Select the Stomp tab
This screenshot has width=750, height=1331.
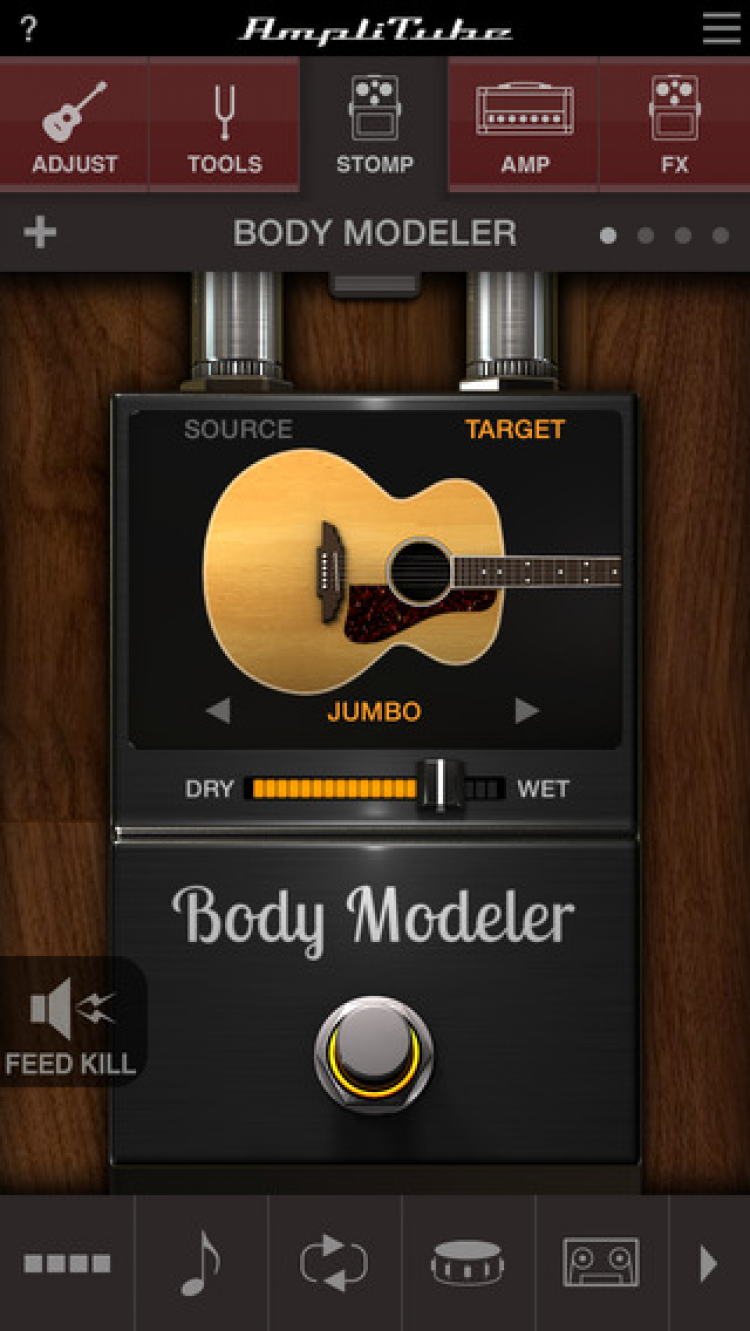coord(374,127)
